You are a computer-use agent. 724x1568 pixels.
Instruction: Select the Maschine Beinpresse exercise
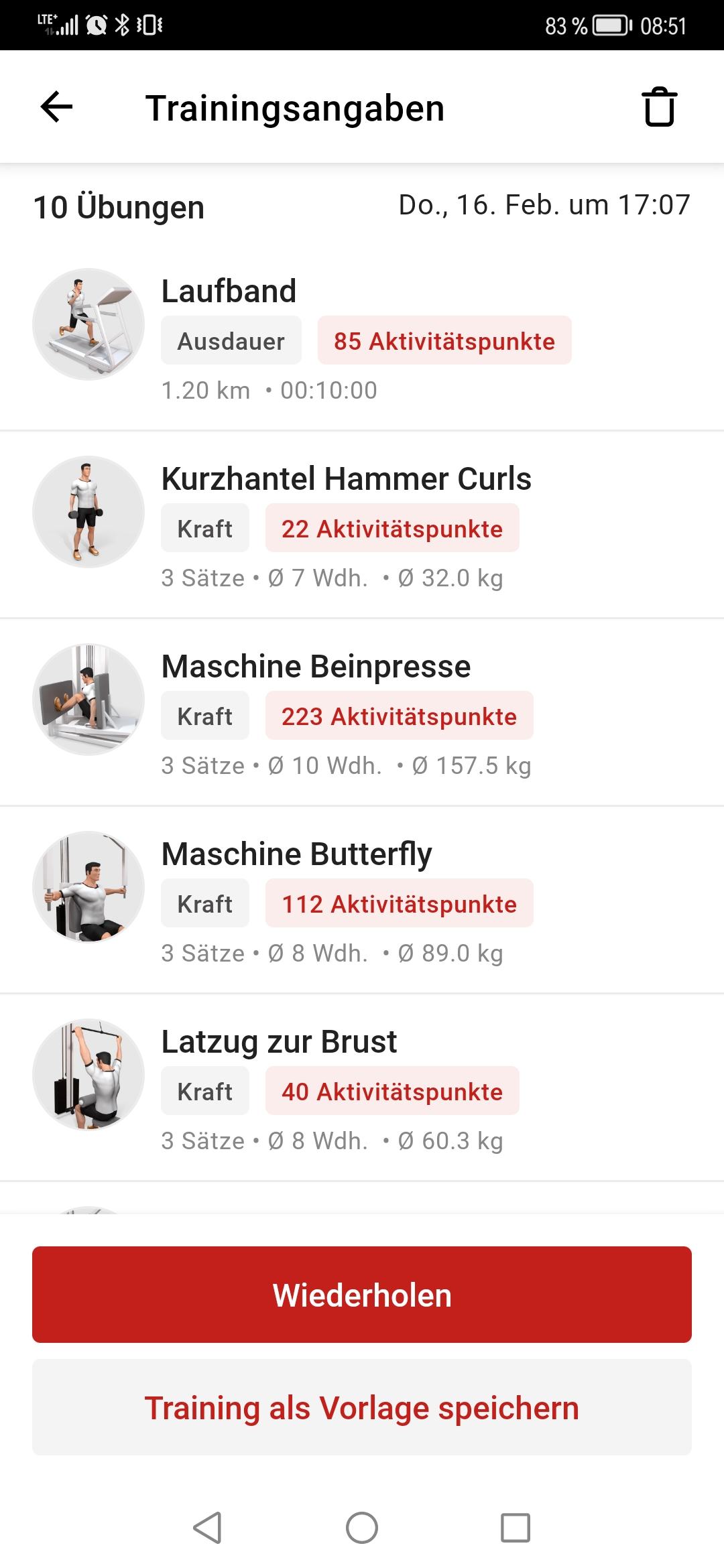362,712
